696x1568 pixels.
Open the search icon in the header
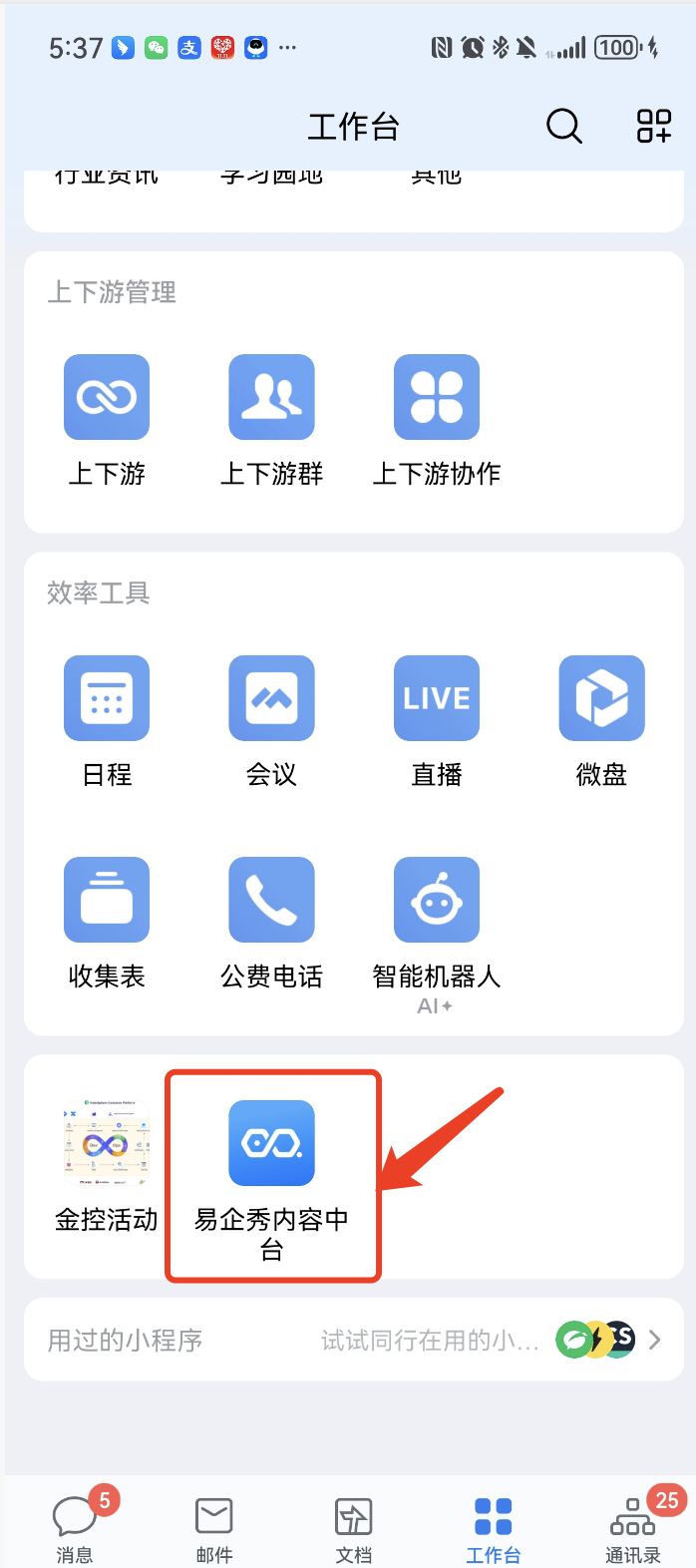tap(563, 127)
